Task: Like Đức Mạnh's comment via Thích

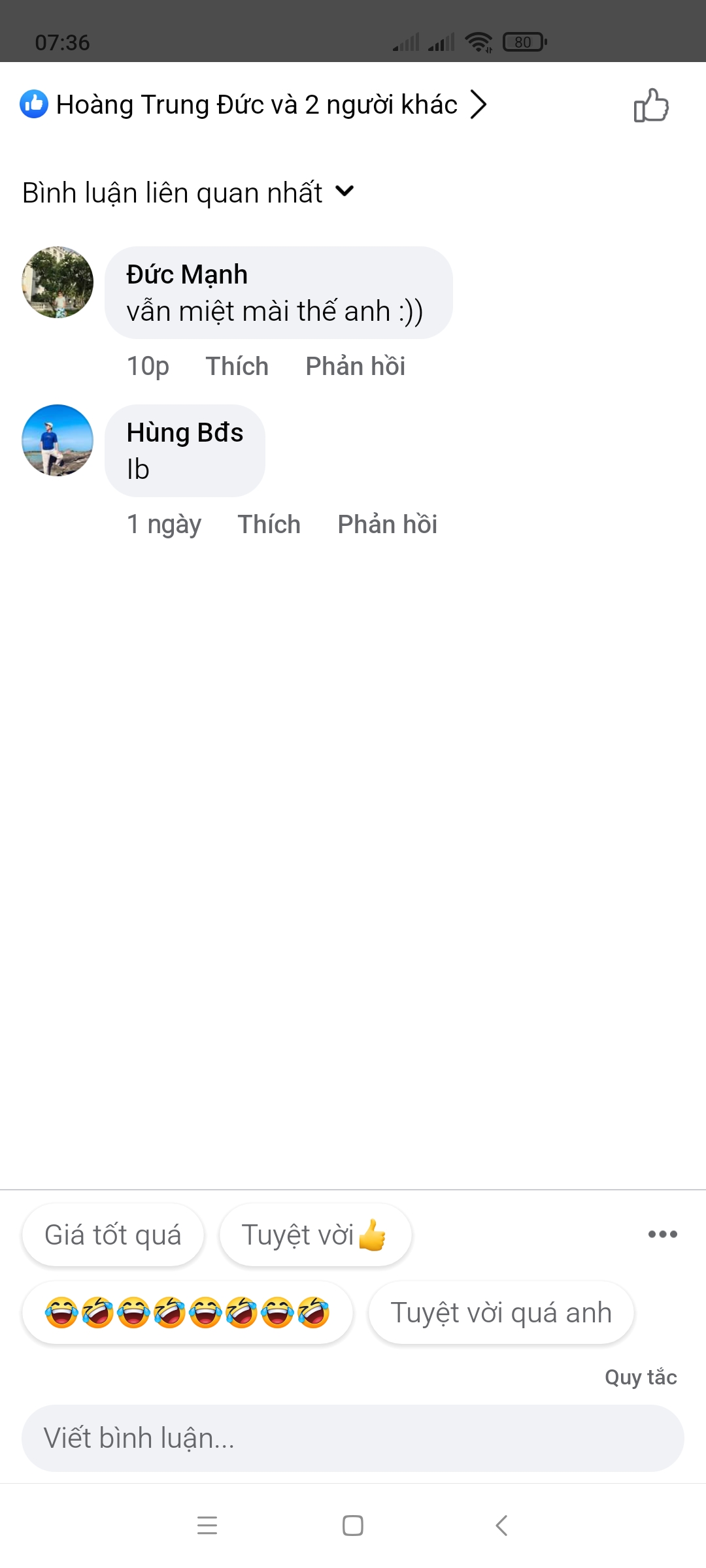Action: [x=237, y=367]
